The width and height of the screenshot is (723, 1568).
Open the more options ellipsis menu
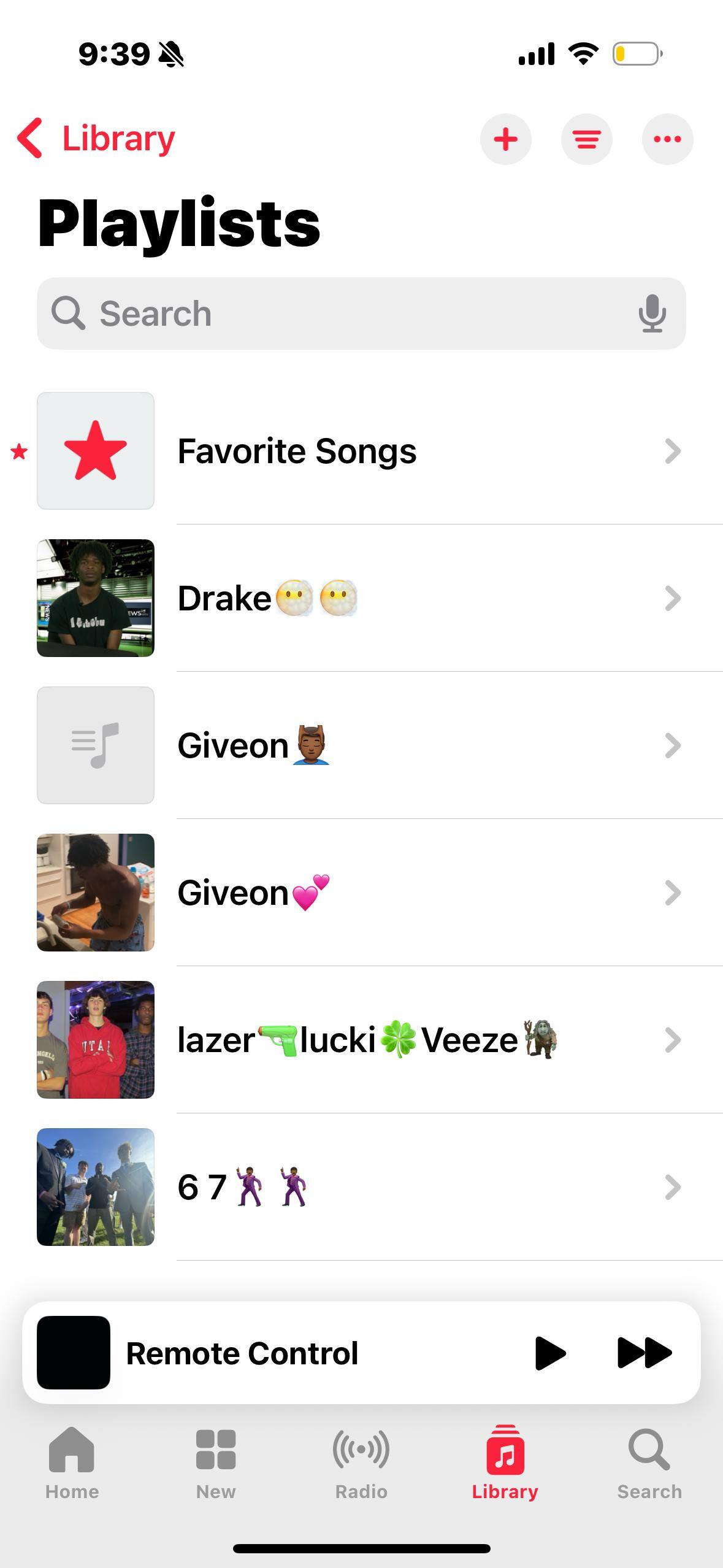tap(667, 139)
